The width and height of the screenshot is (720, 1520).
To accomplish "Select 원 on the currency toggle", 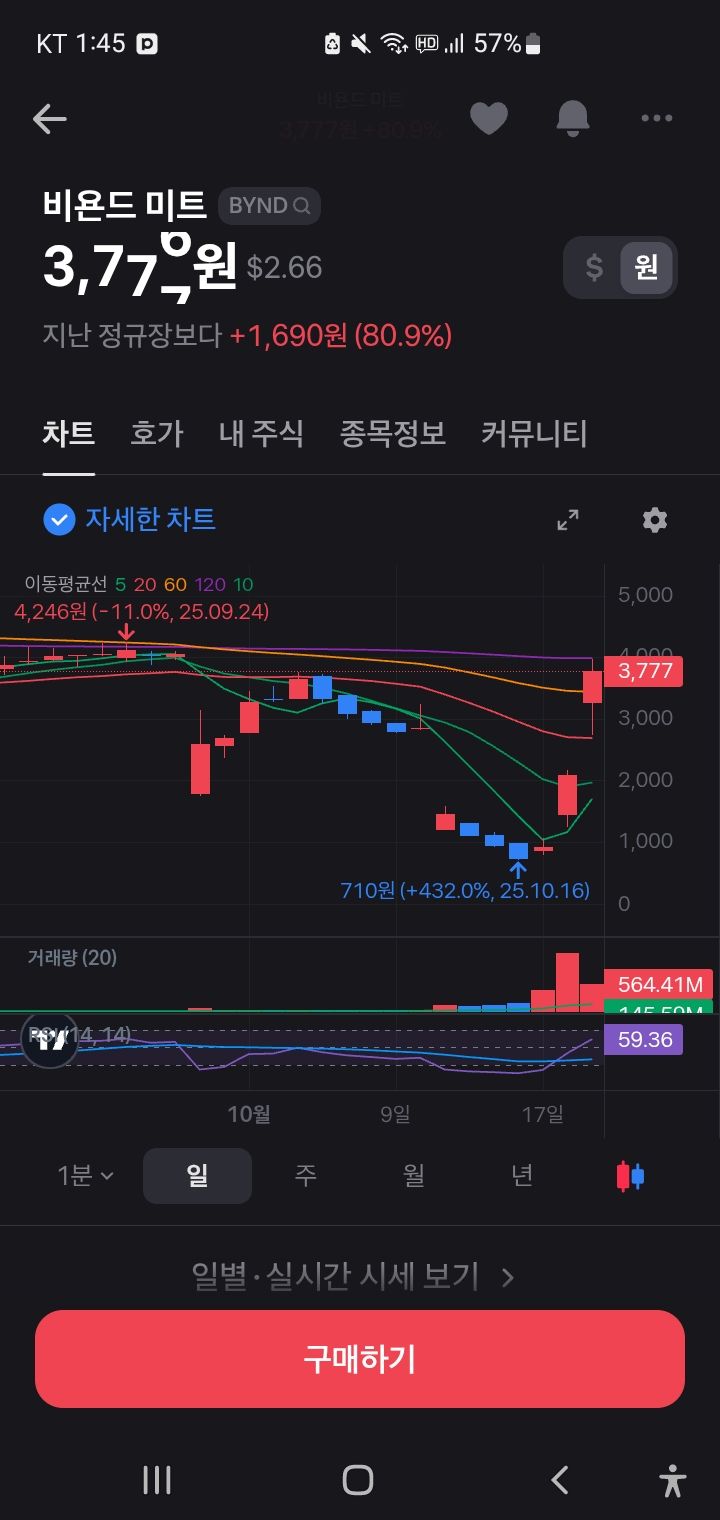I will [x=645, y=267].
